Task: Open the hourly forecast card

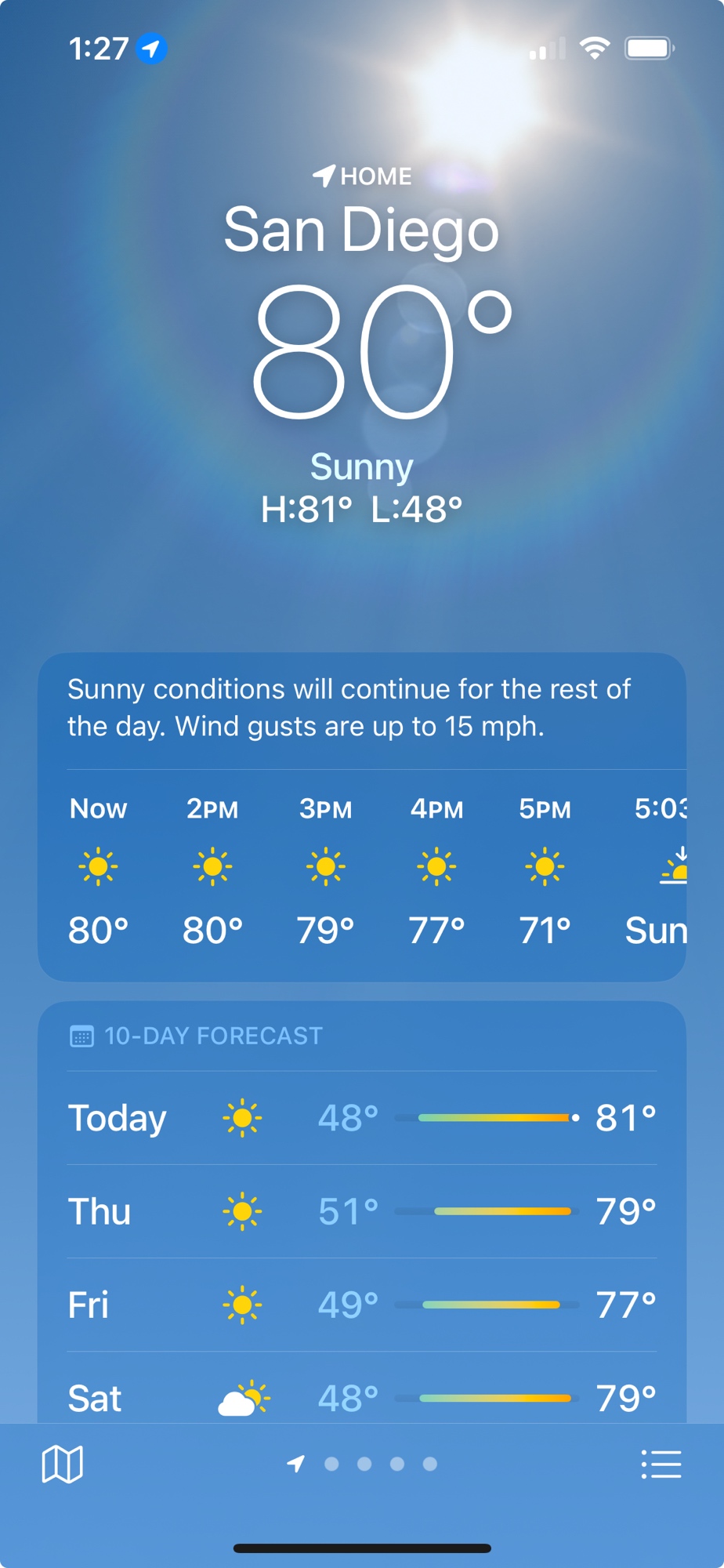Action: pos(361,870)
